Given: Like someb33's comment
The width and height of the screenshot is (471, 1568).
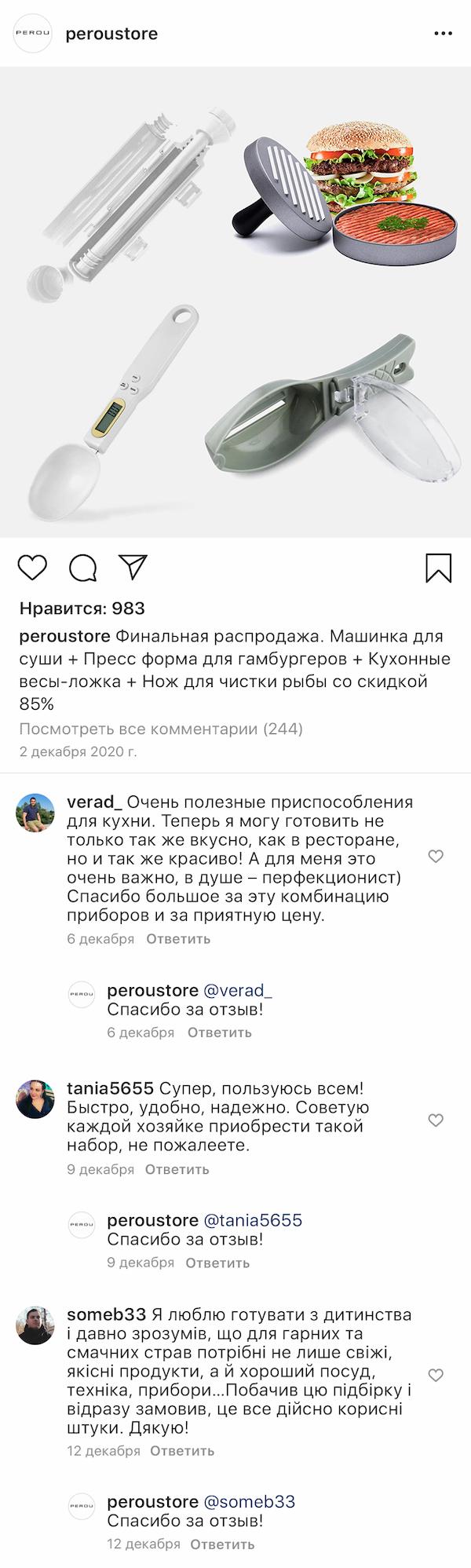Looking at the screenshot, I should [x=436, y=1375].
